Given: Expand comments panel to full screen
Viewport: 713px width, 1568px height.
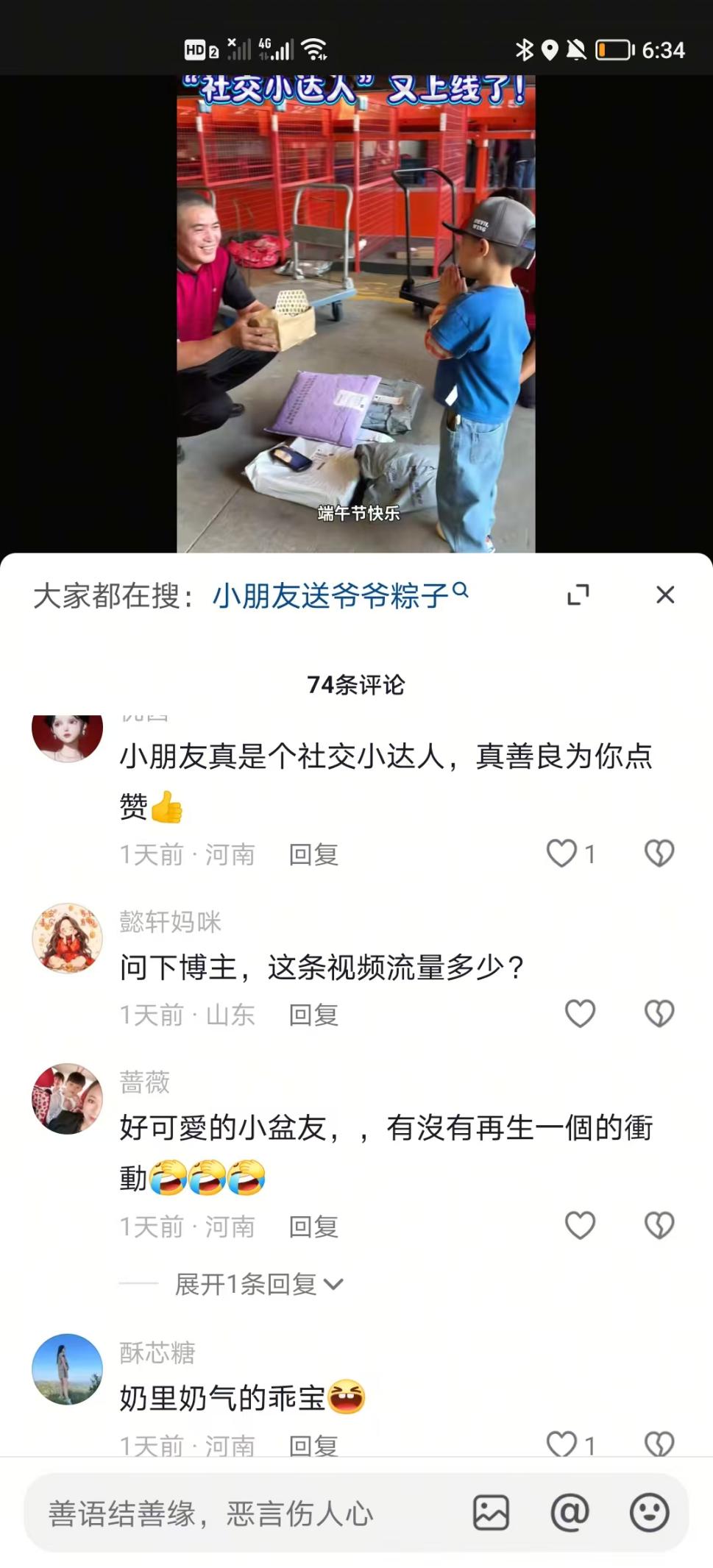Looking at the screenshot, I should tap(578, 595).
